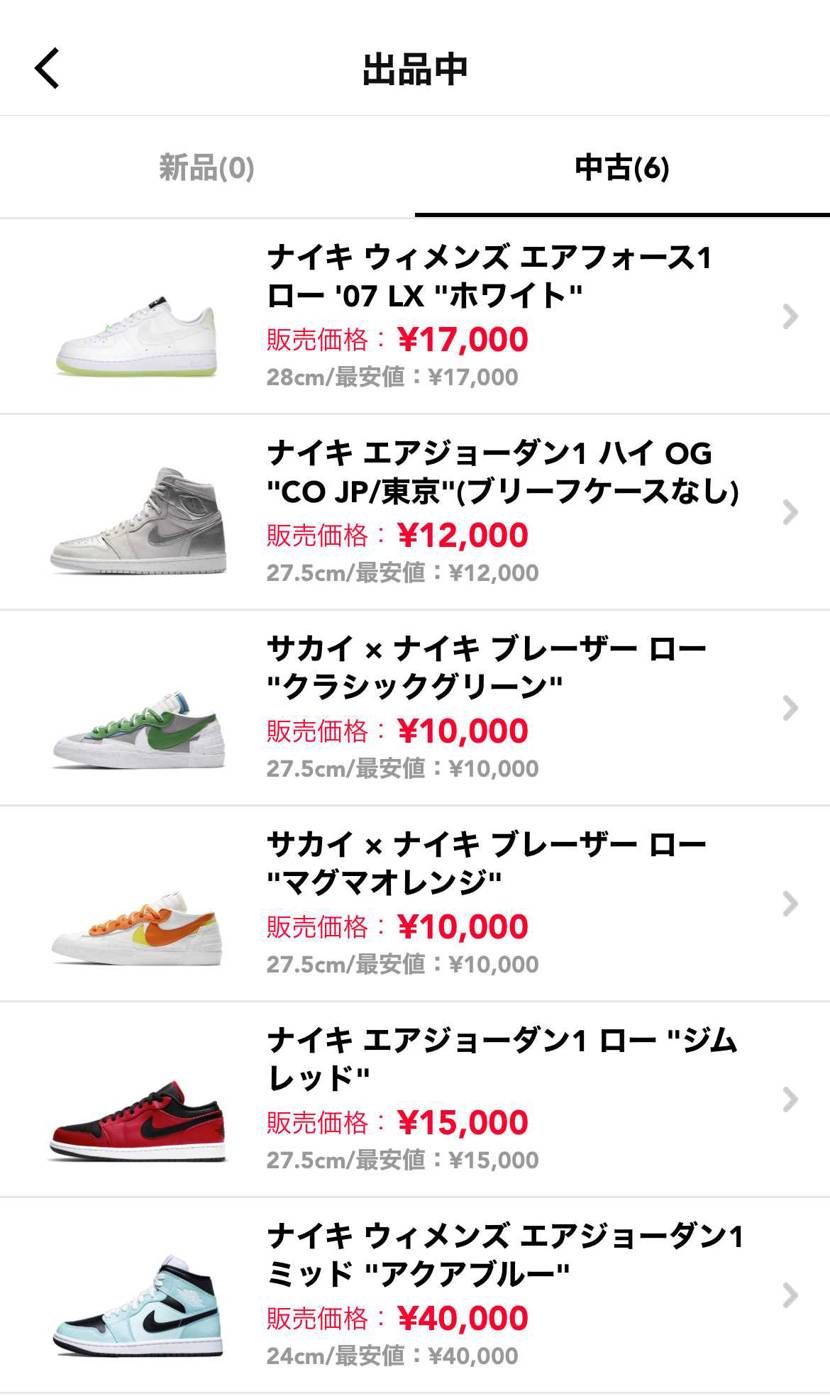Tap the chevron beside the Magma Orange Blazer

791,904
